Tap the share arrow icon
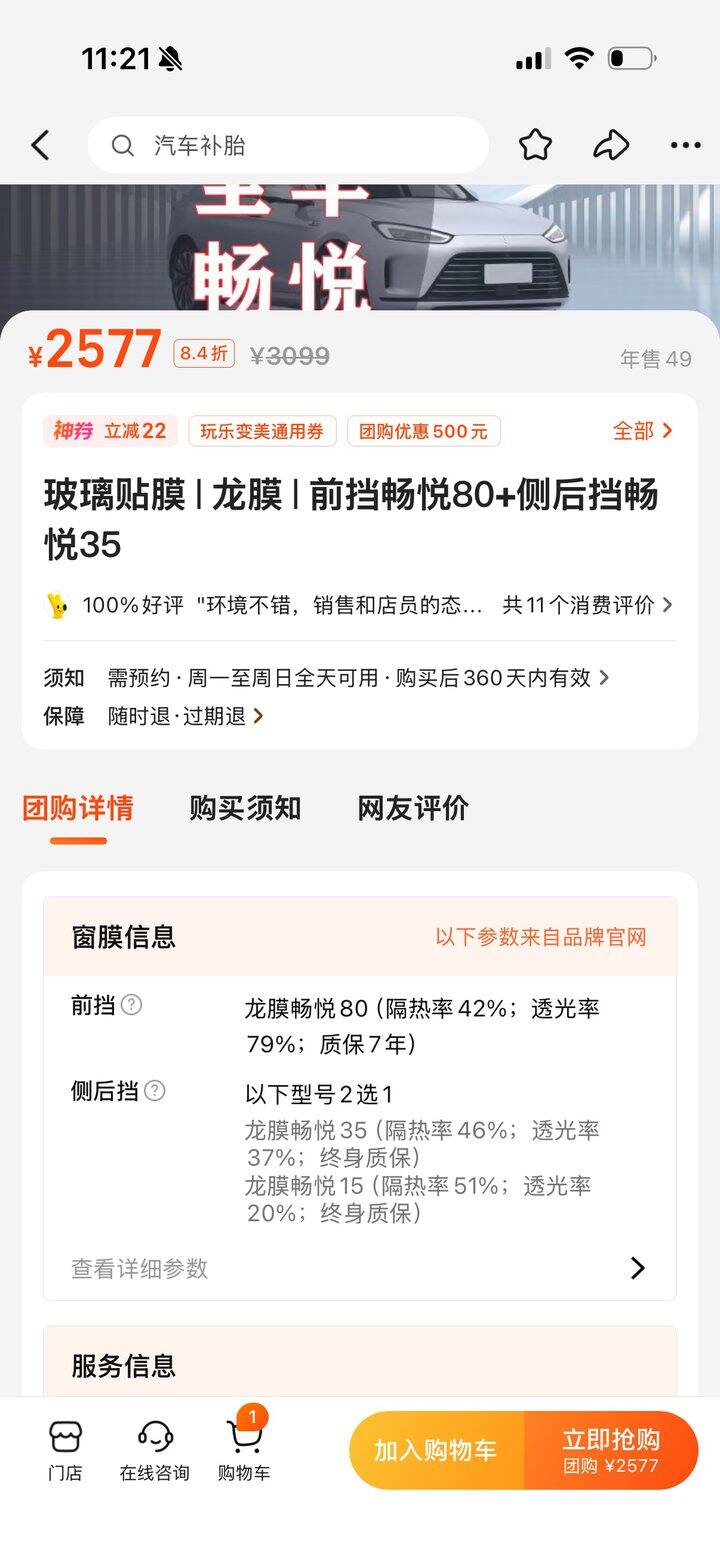720x1565 pixels. [x=612, y=144]
